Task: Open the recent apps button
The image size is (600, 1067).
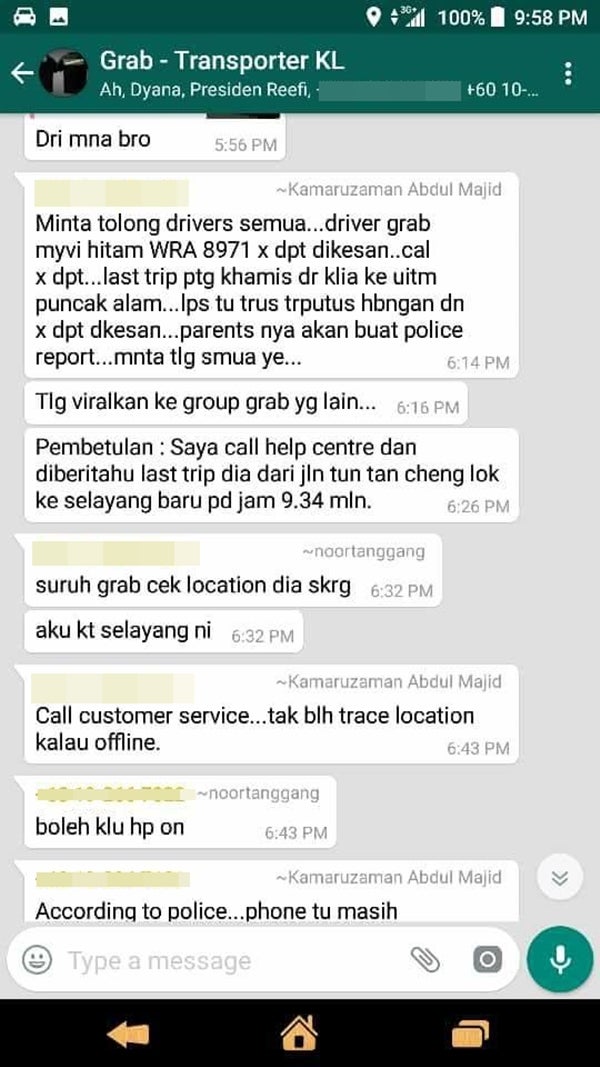Action: pyautogui.click(x=470, y=1032)
